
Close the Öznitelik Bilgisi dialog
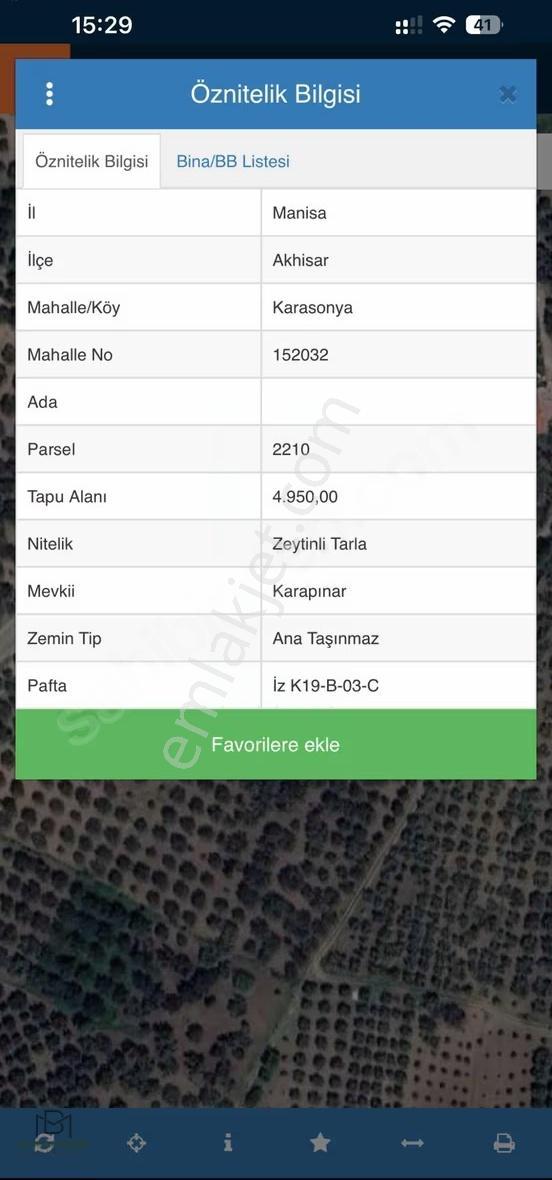[508, 94]
